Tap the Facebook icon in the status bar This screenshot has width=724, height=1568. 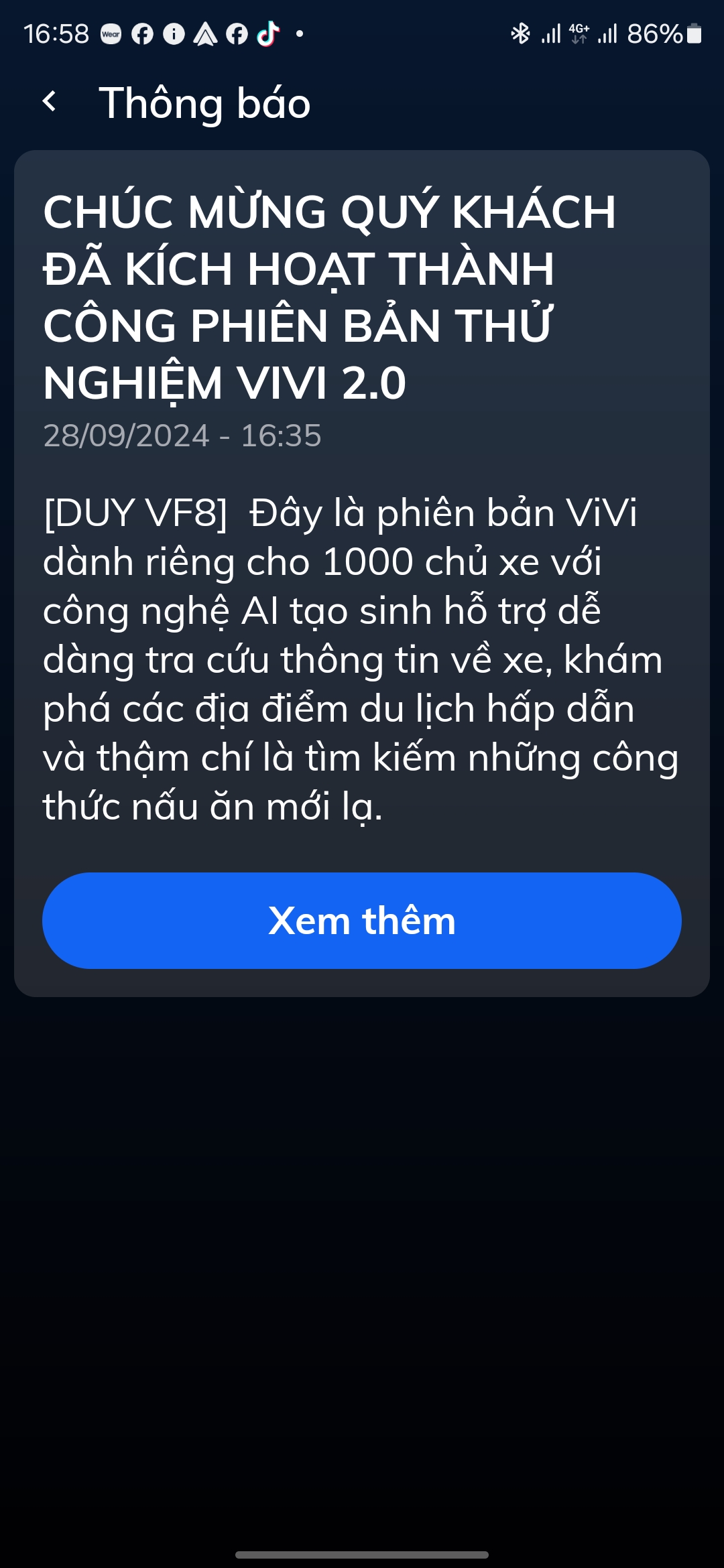click(x=144, y=32)
